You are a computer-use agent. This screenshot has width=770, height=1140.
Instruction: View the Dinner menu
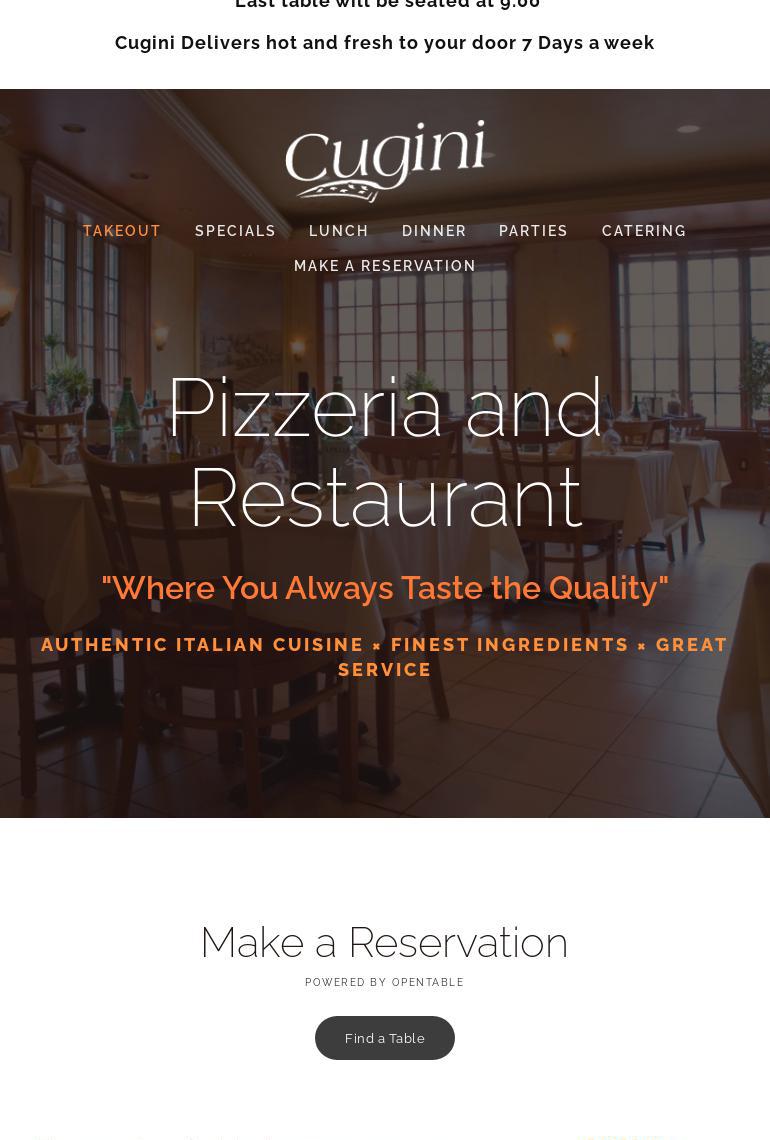(x=434, y=231)
